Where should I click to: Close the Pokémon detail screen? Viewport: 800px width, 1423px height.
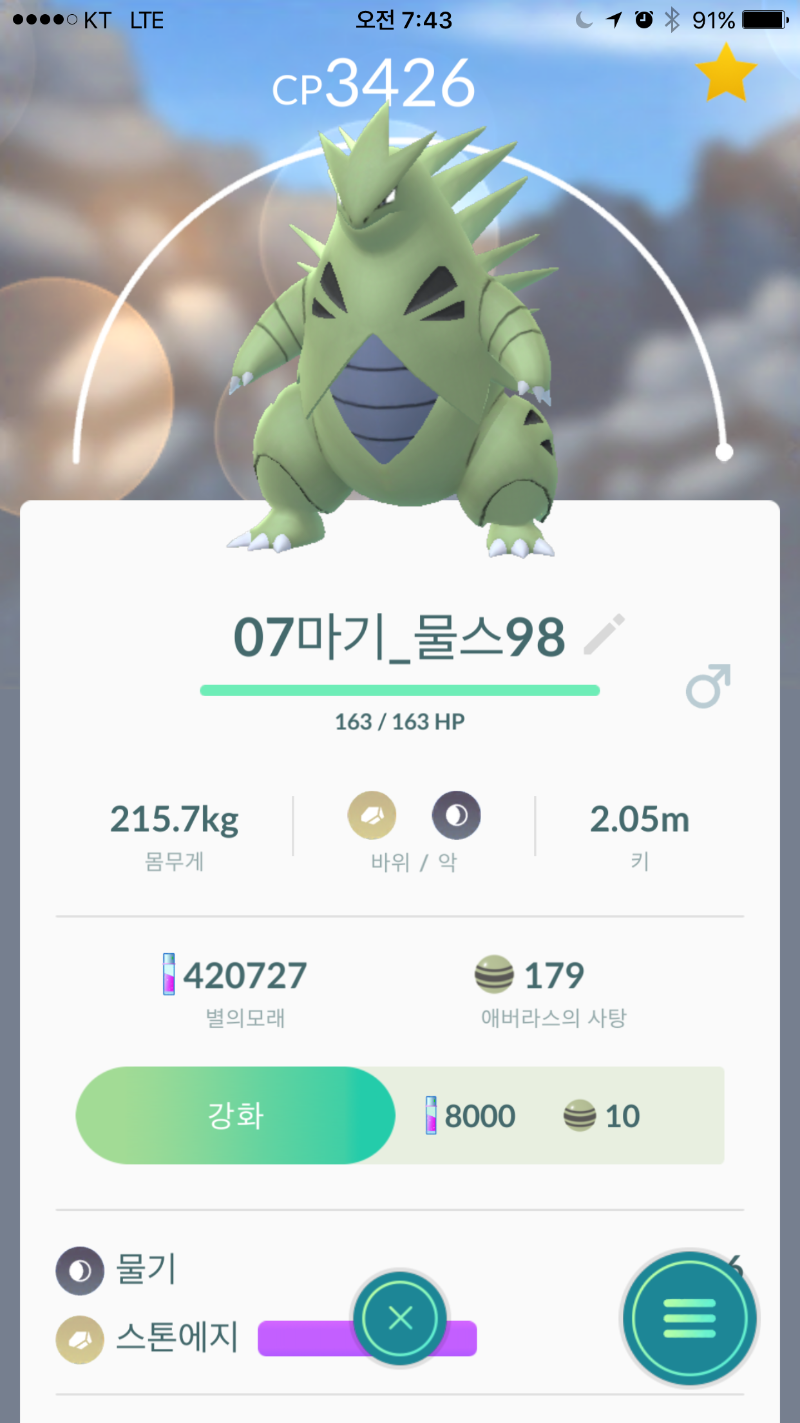point(400,1318)
